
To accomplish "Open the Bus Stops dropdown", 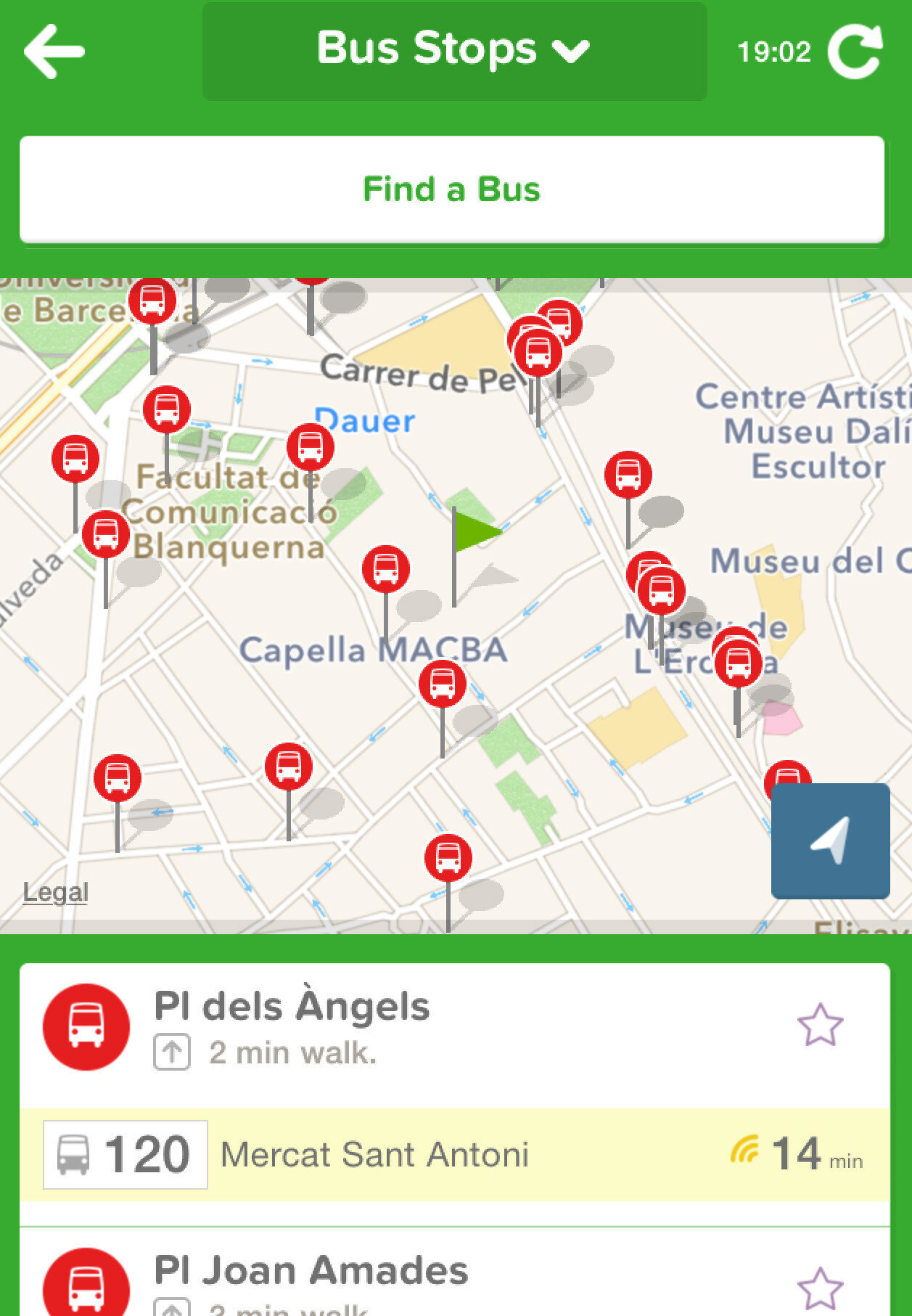I will pos(454,51).
